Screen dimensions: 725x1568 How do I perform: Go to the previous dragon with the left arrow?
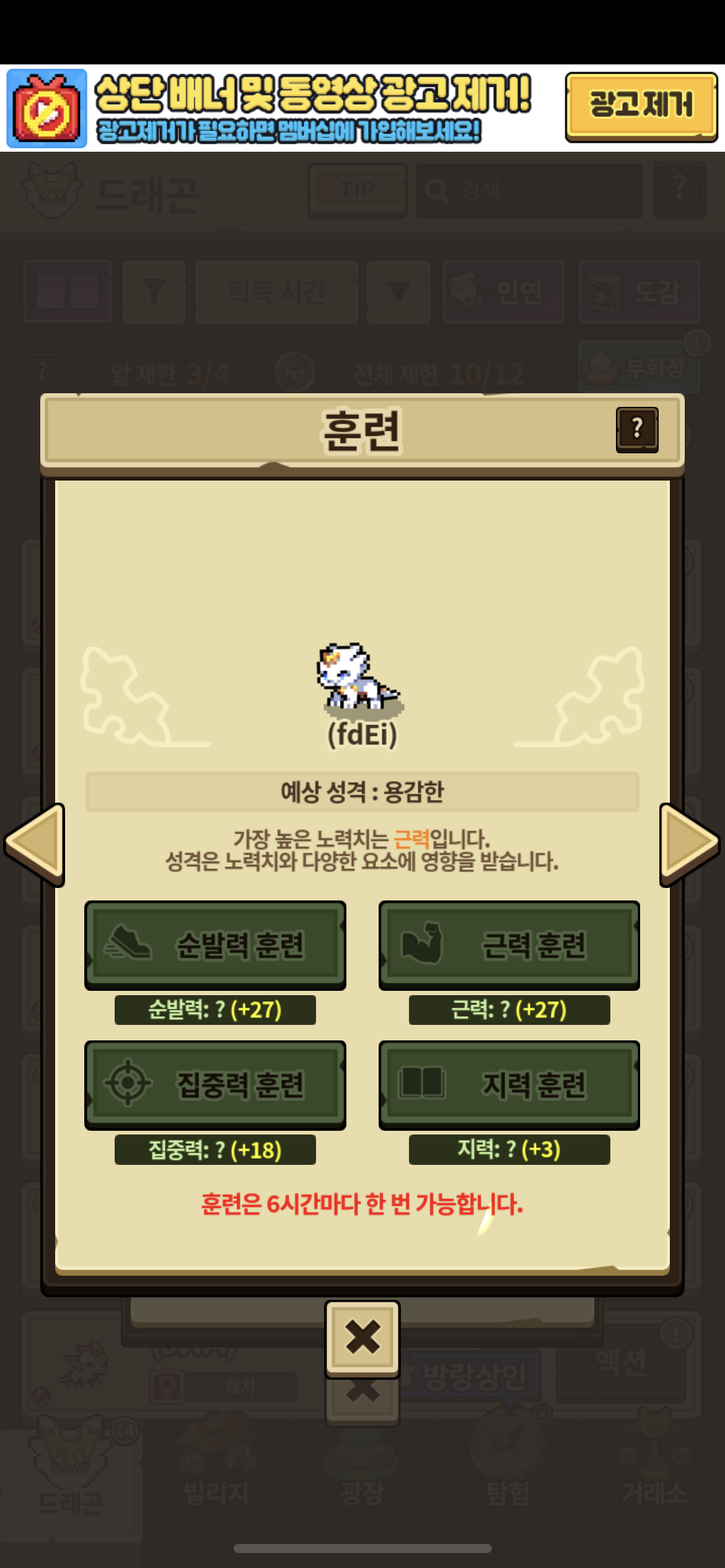(36, 843)
